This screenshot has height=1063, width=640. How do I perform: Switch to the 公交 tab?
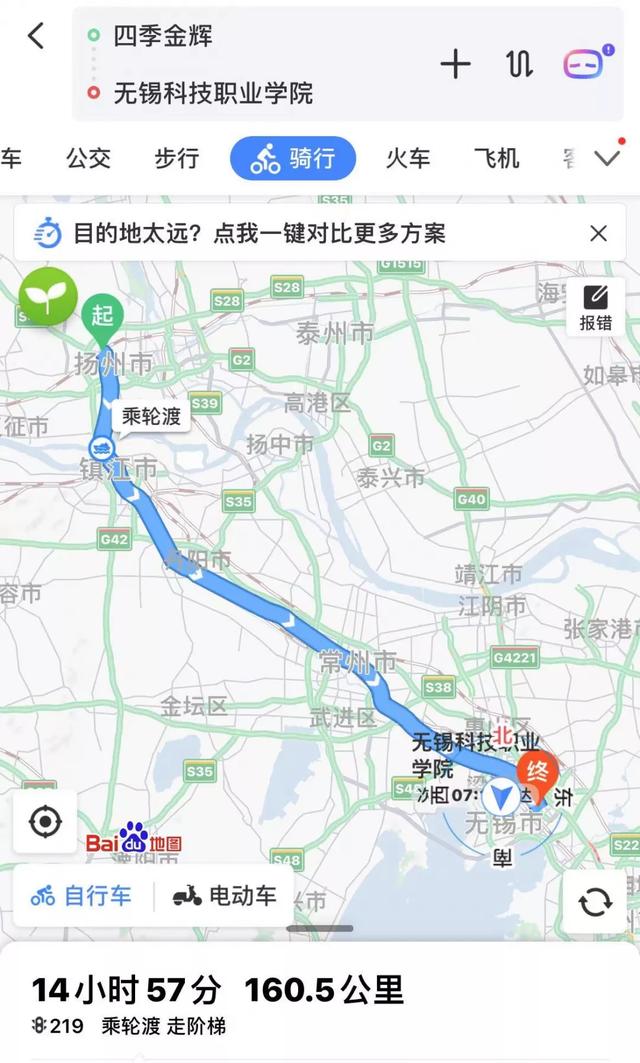[88, 159]
